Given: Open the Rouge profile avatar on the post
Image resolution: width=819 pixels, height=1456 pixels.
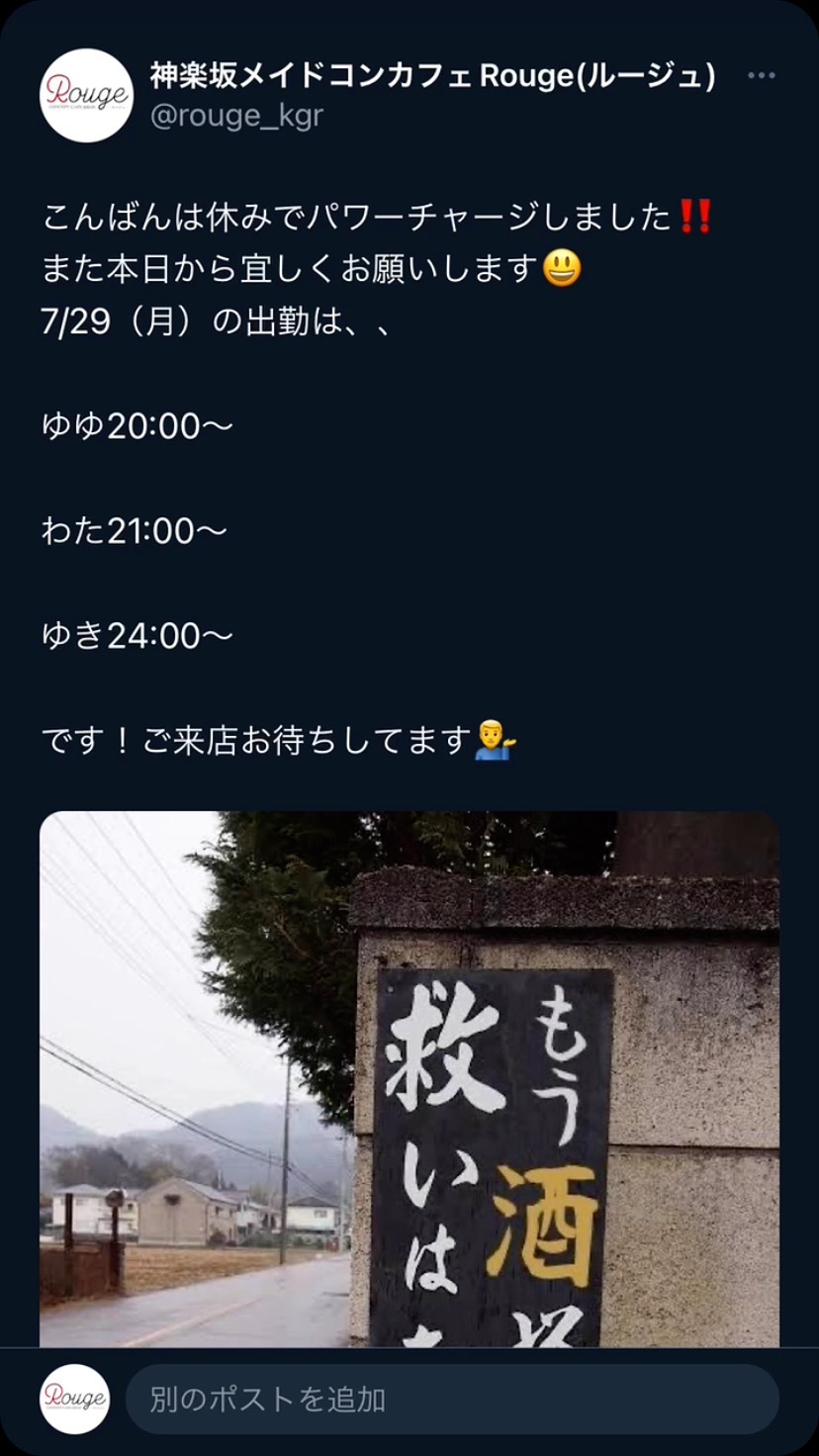Looking at the screenshot, I should coord(86,95).
